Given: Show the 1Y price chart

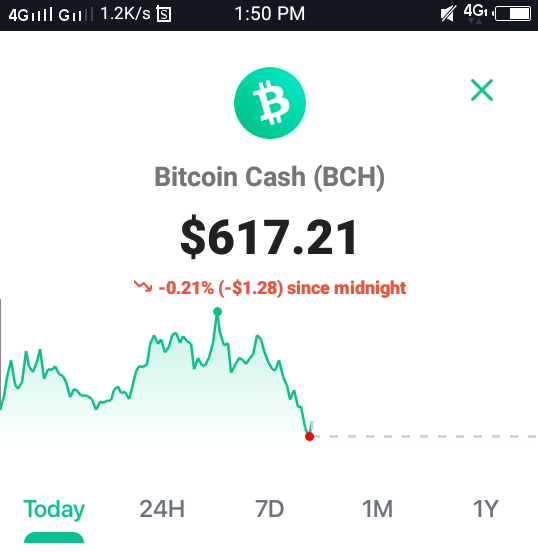Looking at the screenshot, I should tap(485, 509).
